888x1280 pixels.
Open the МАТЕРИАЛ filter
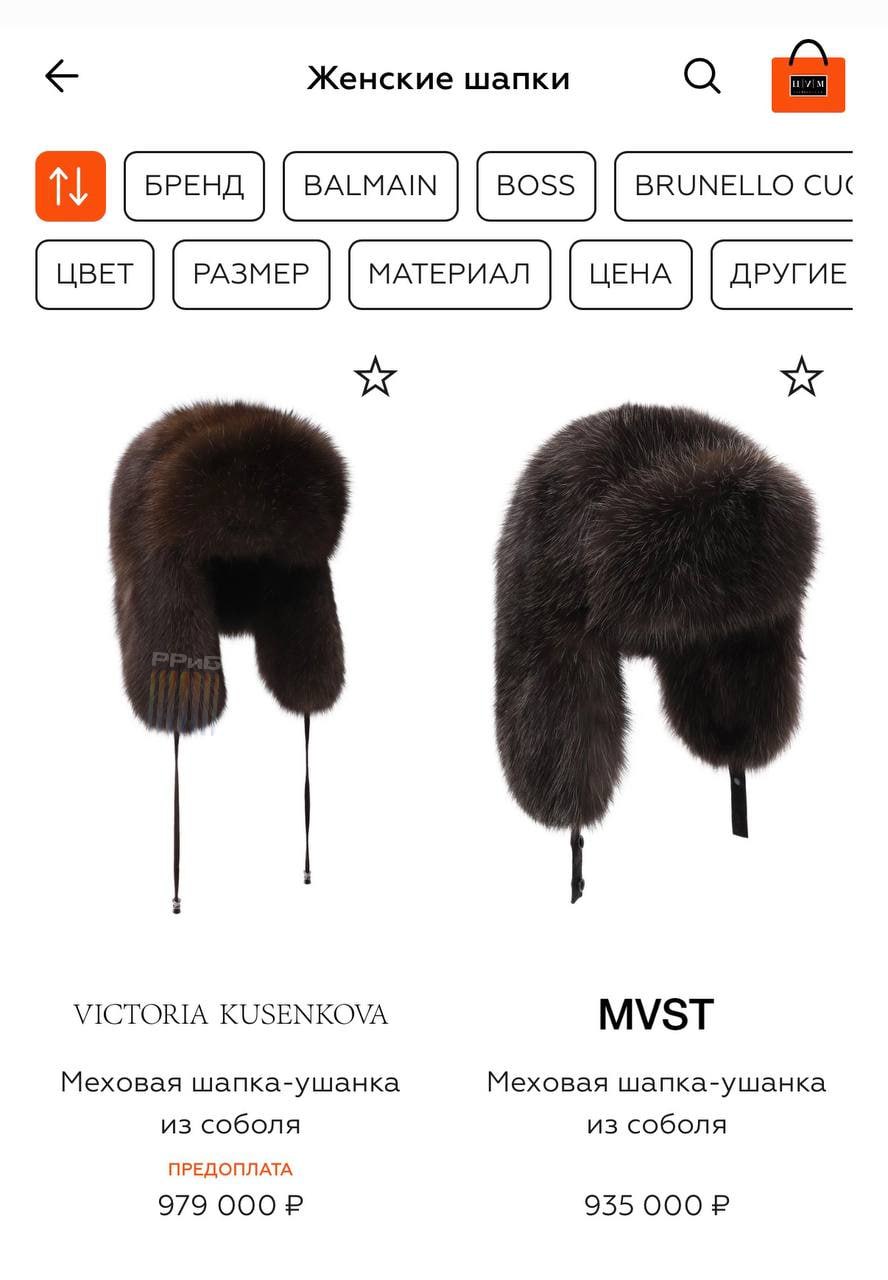[x=449, y=274]
